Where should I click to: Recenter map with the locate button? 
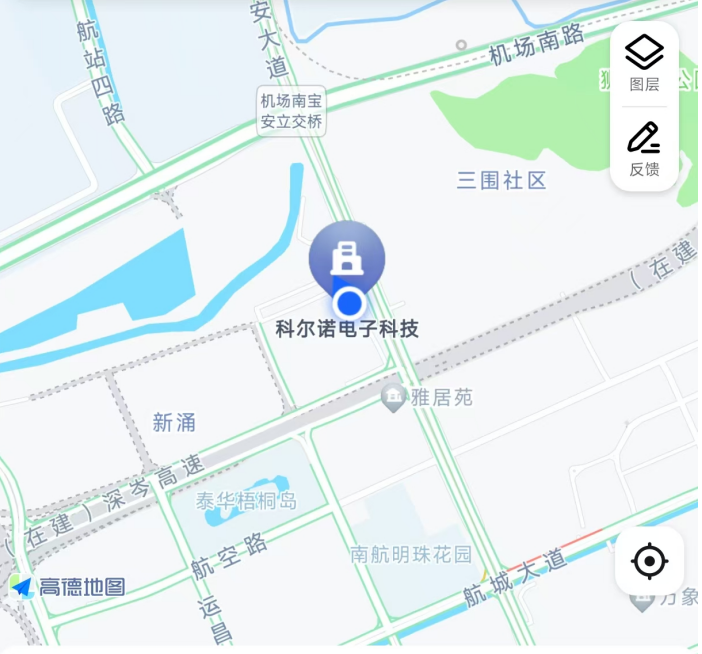650,561
